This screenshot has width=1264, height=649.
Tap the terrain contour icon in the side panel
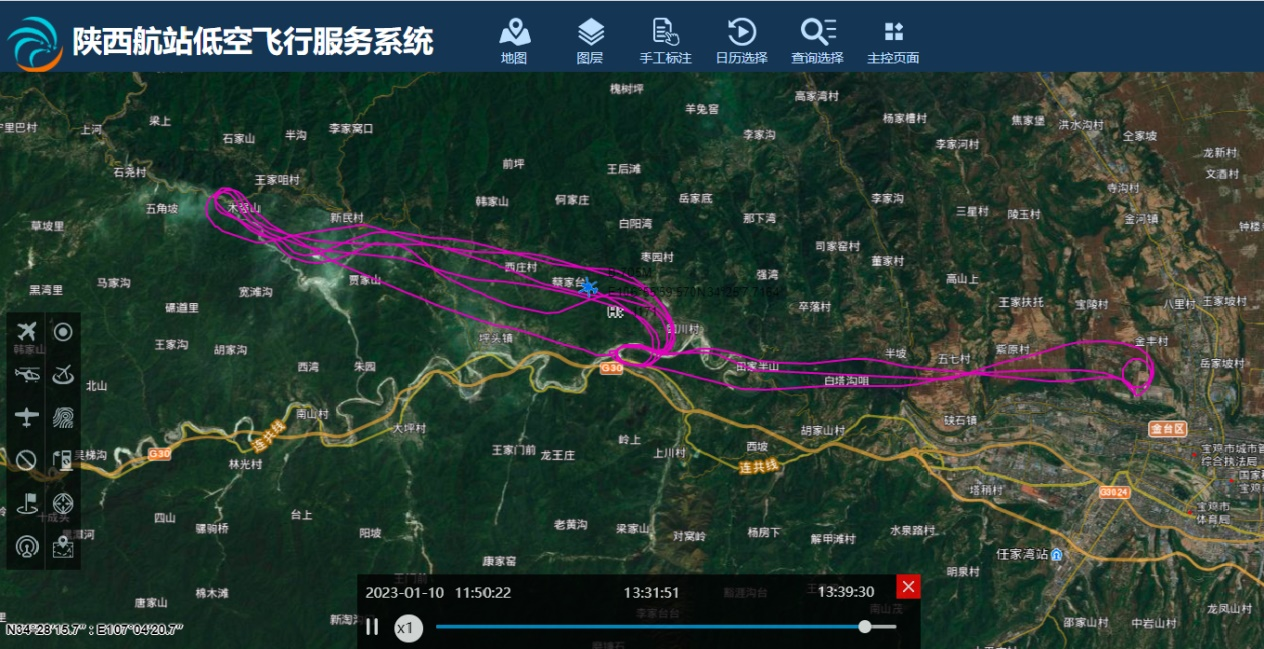[x=63, y=417]
